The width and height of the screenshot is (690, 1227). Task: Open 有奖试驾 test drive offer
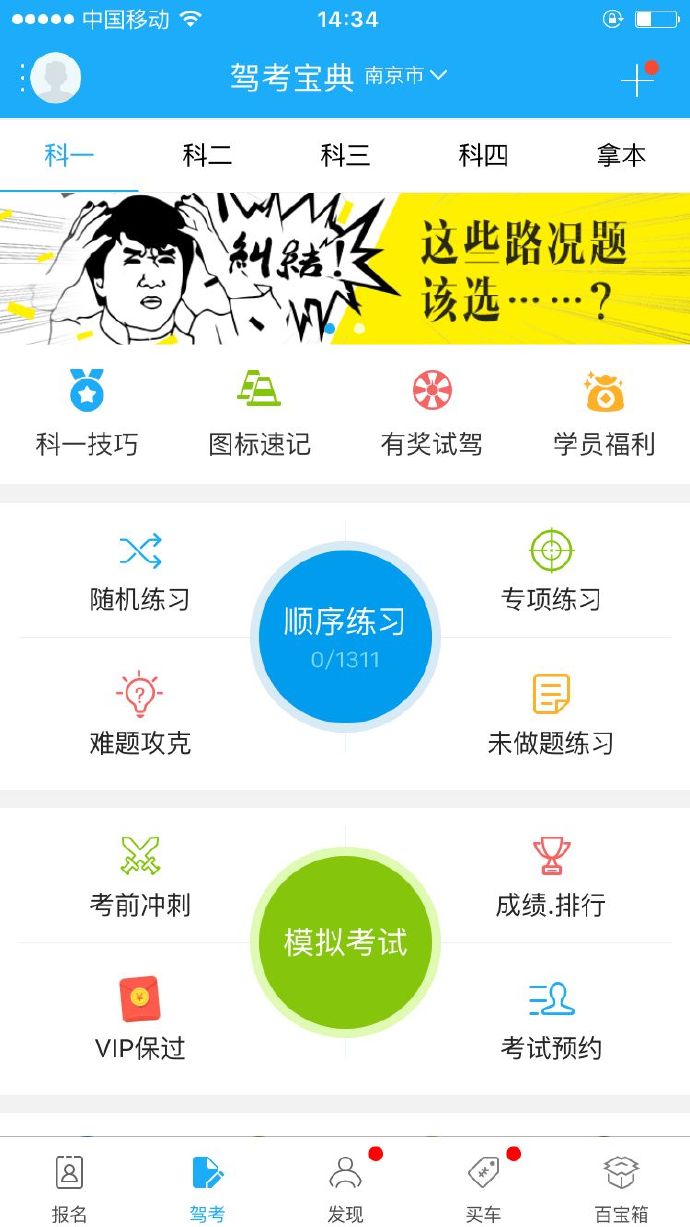432,414
